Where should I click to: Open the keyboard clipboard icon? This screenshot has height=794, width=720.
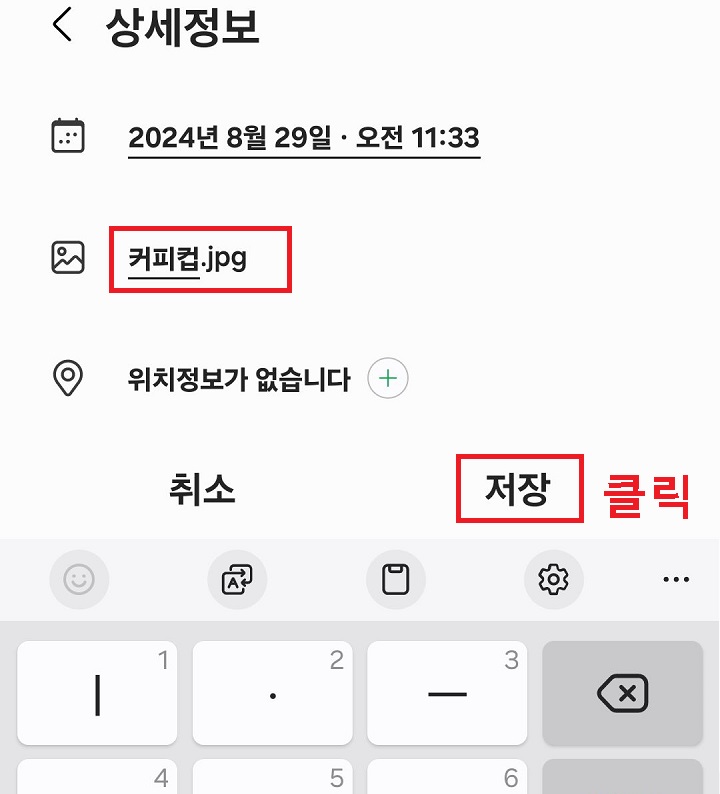(x=394, y=580)
